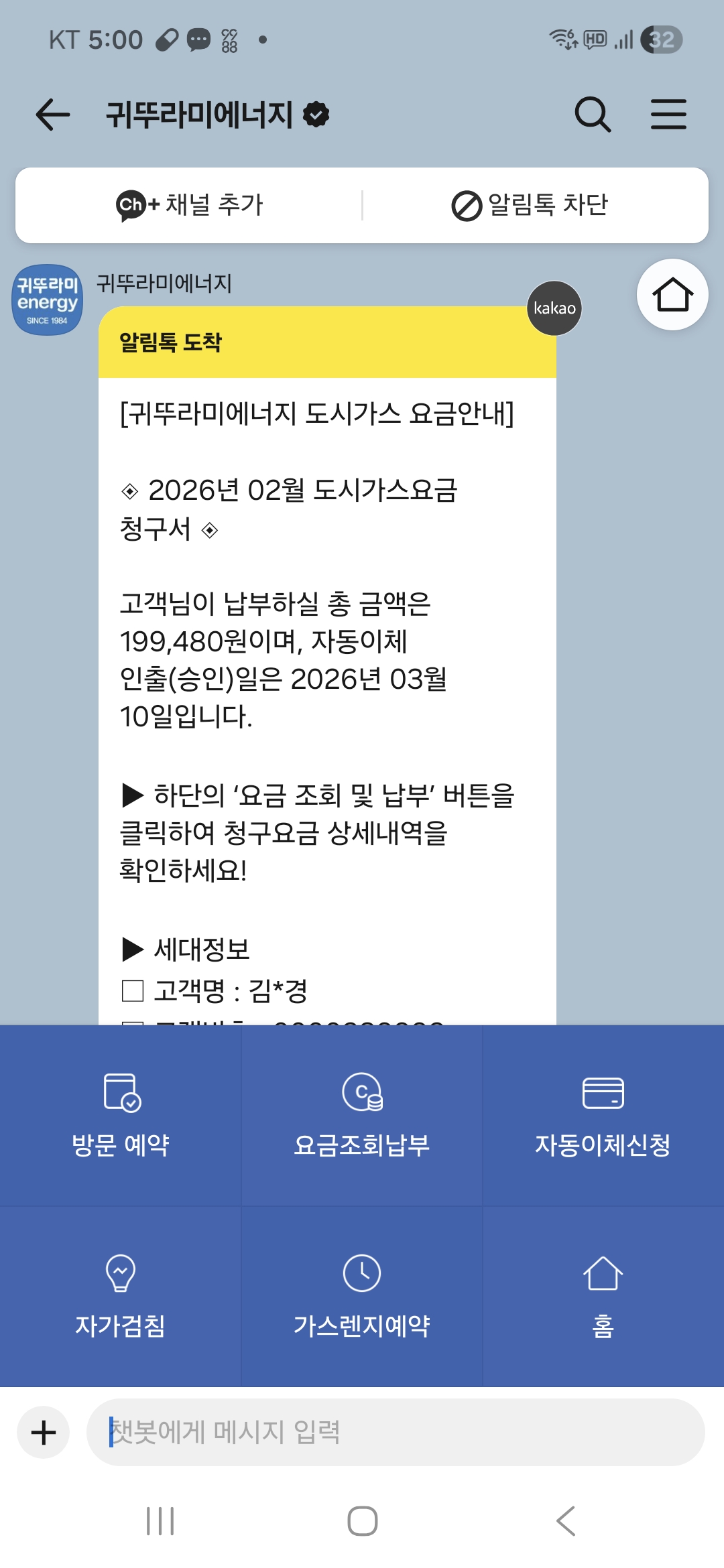Image resolution: width=724 pixels, height=1568 pixels.
Task: Focus the 챗봇에게 메시지 입력 field
Action: click(396, 1432)
